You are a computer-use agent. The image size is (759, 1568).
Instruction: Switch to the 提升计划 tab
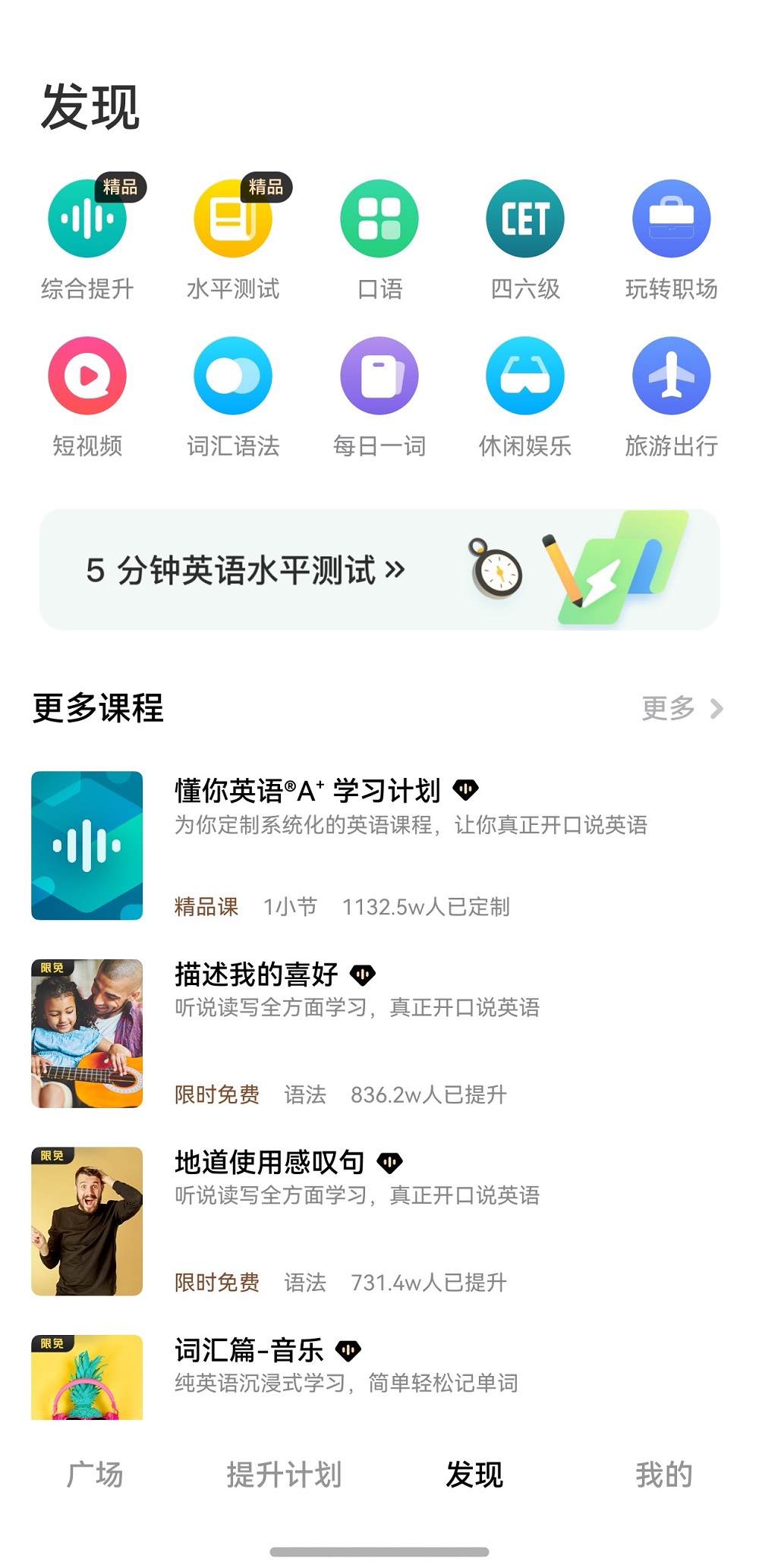pos(285,1475)
